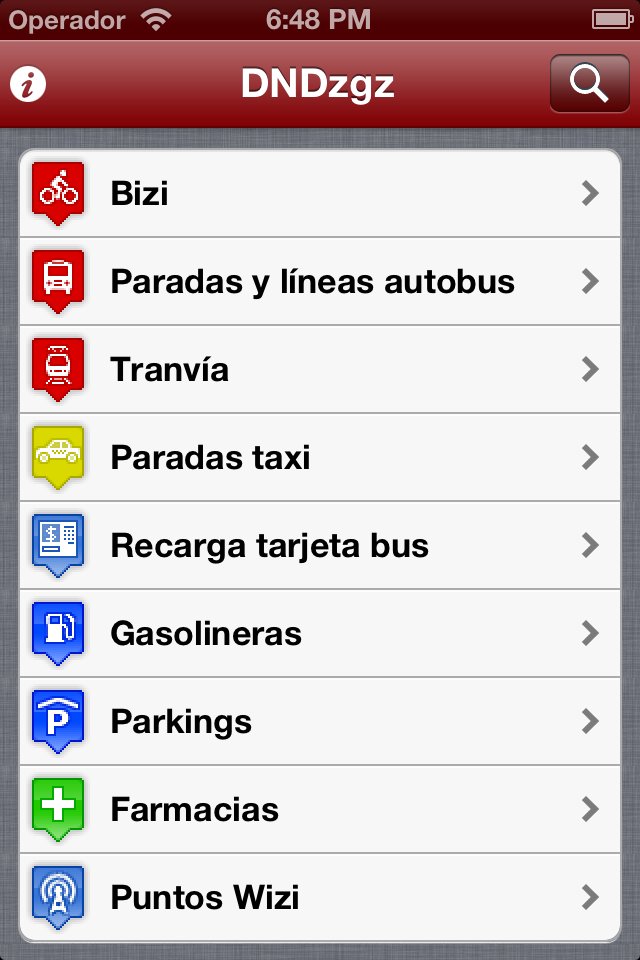Open the search magnifier button
Image resolution: width=640 pixels, height=960 pixels.
pos(589,84)
